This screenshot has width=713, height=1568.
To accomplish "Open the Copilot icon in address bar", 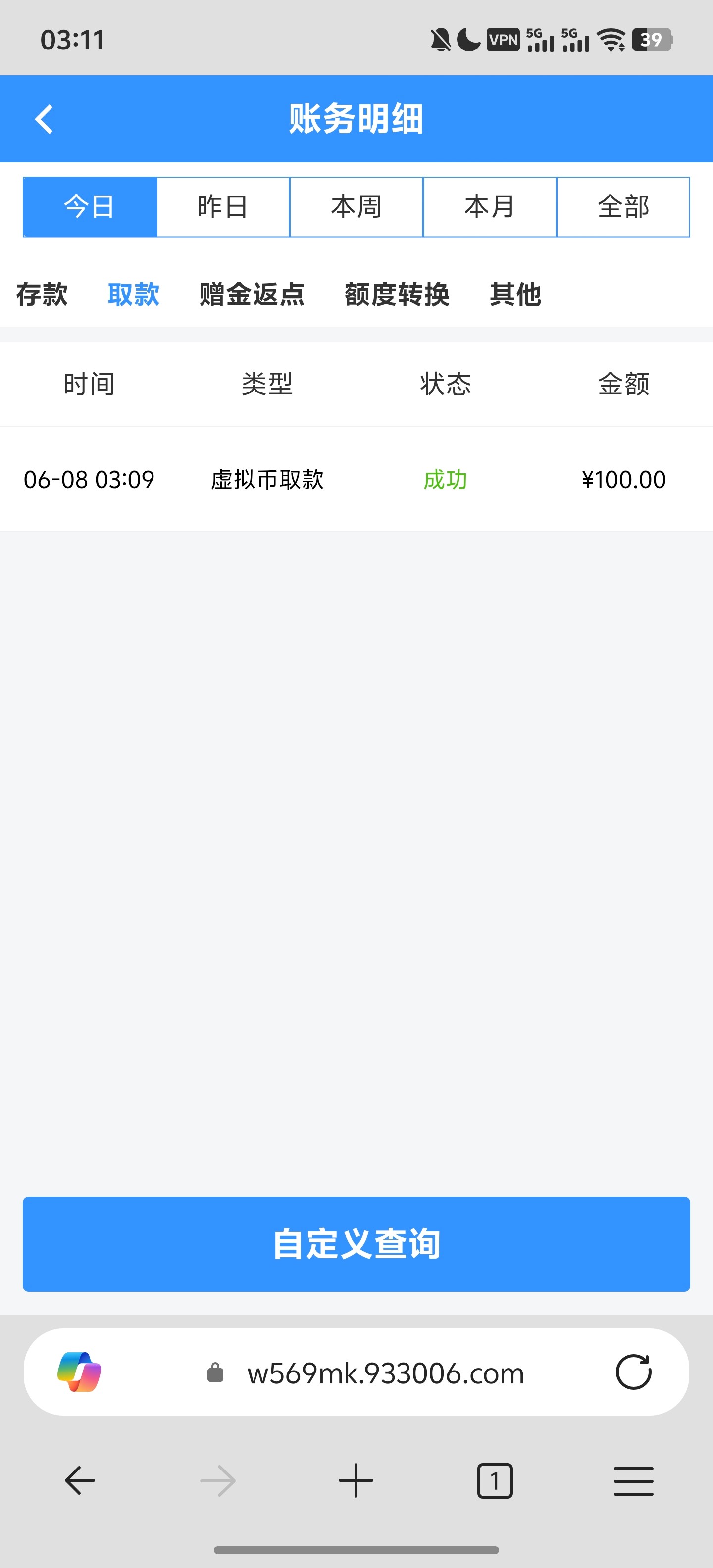I will (x=79, y=1372).
